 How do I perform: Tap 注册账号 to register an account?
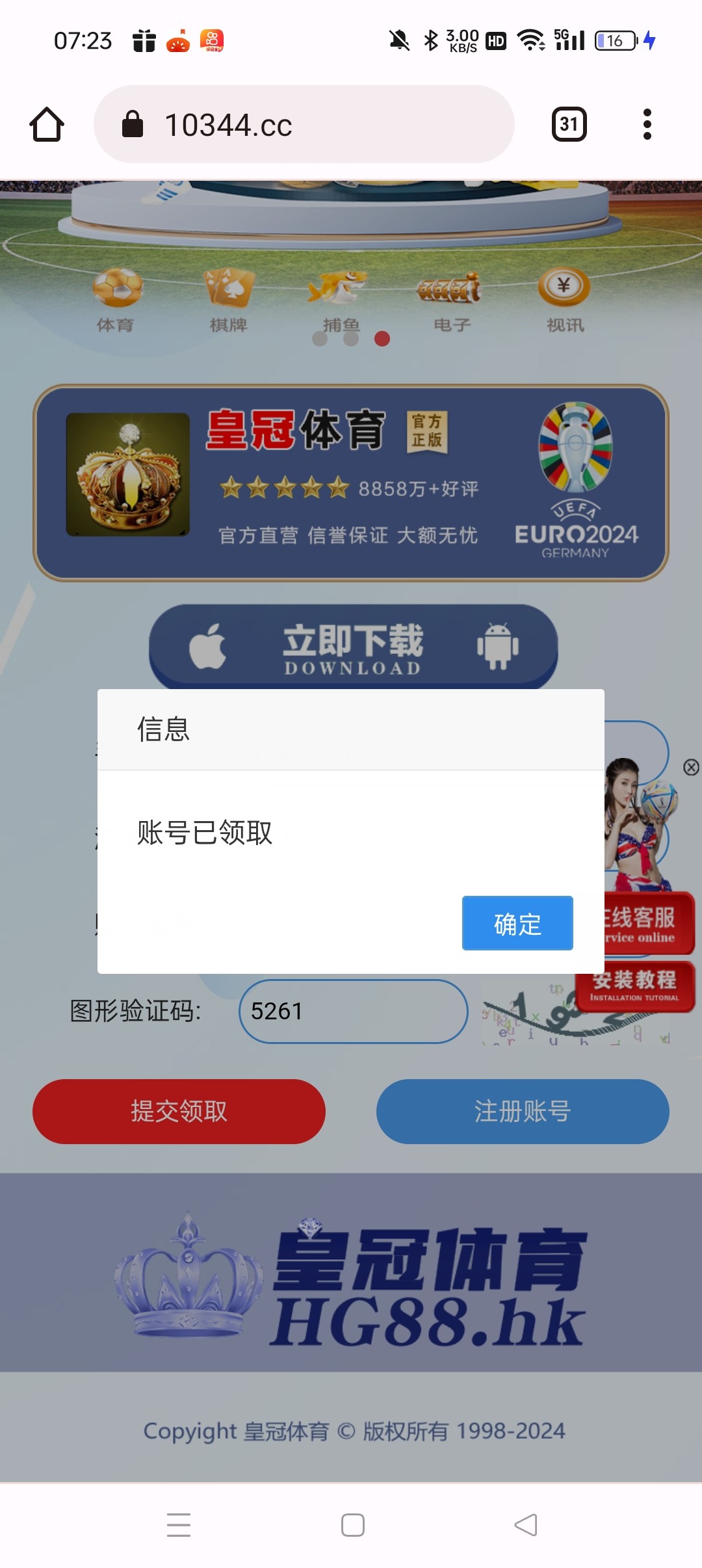pos(523,1112)
